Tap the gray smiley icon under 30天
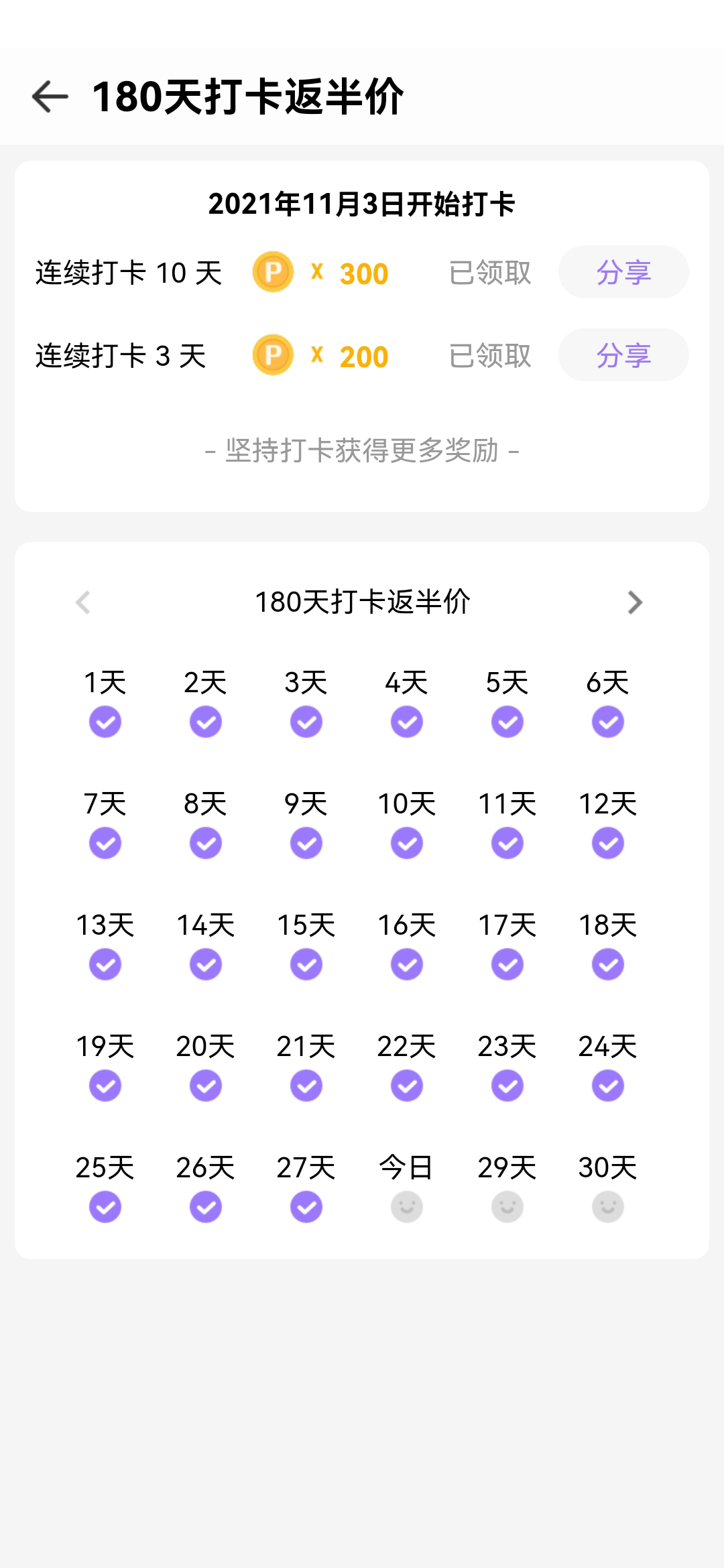Viewport: 724px width, 1568px height. [x=607, y=1206]
